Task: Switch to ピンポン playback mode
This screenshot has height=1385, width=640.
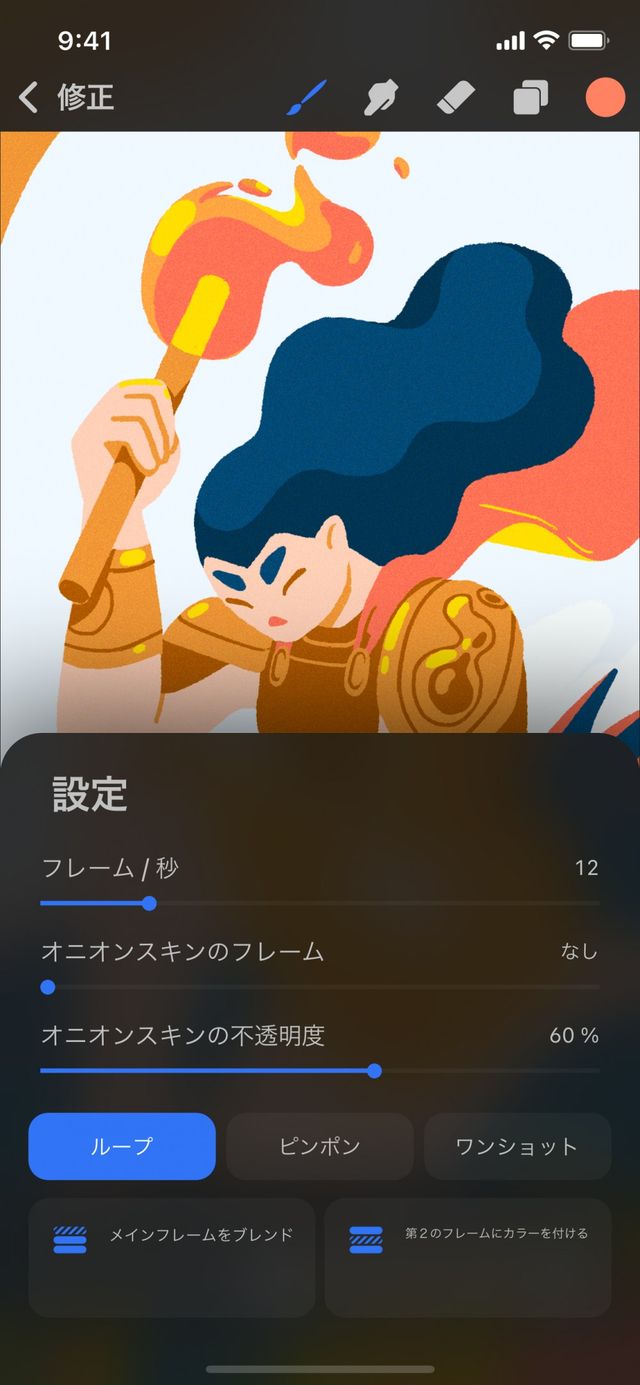Action: pyautogui.click(x=320, y=1146)
